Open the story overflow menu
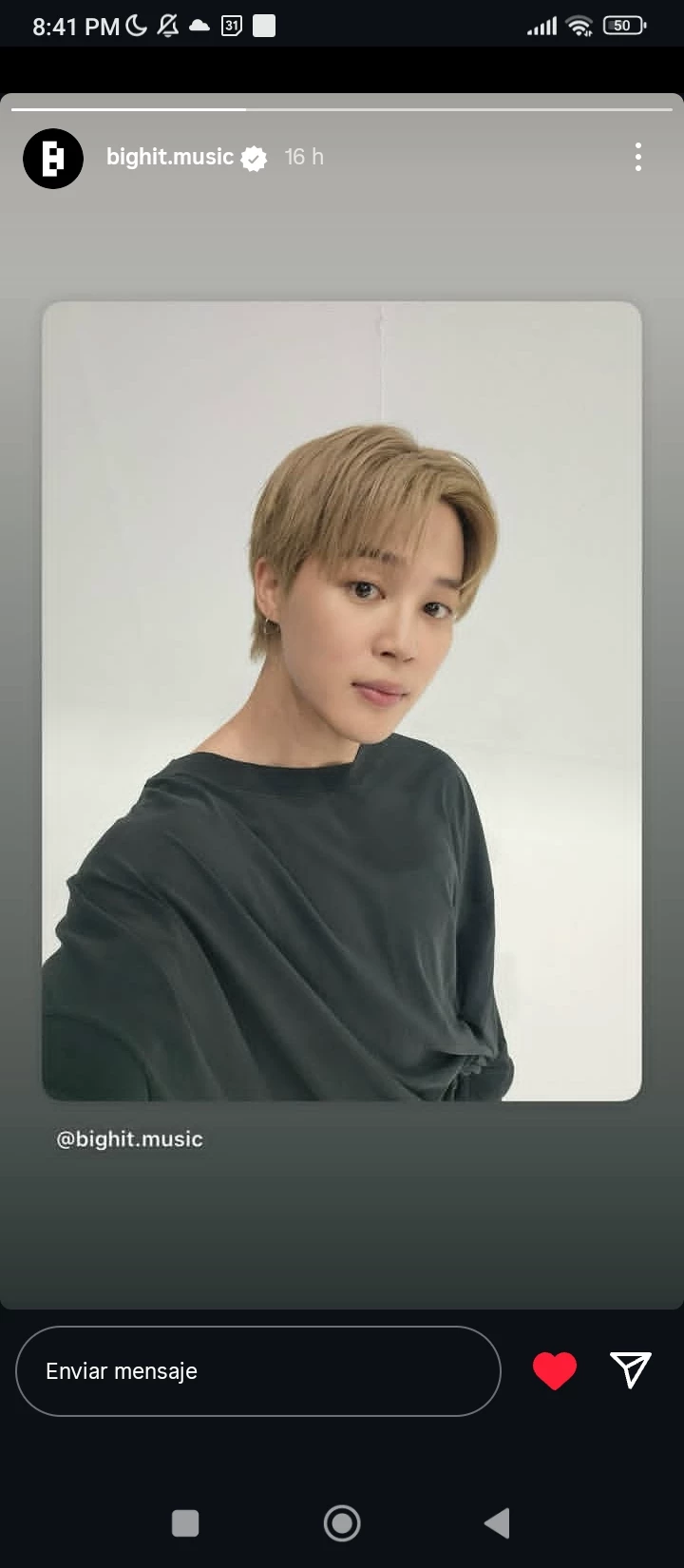 click(x=637, y=157)
